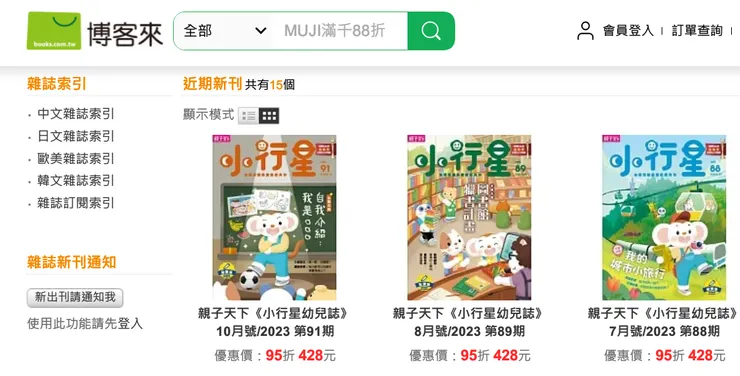The height and width of the screenshot is (376, 740).
Task: Open the 8月號/2023 第89期 title link
Action: pyautogui.click(x=469, y=322)
